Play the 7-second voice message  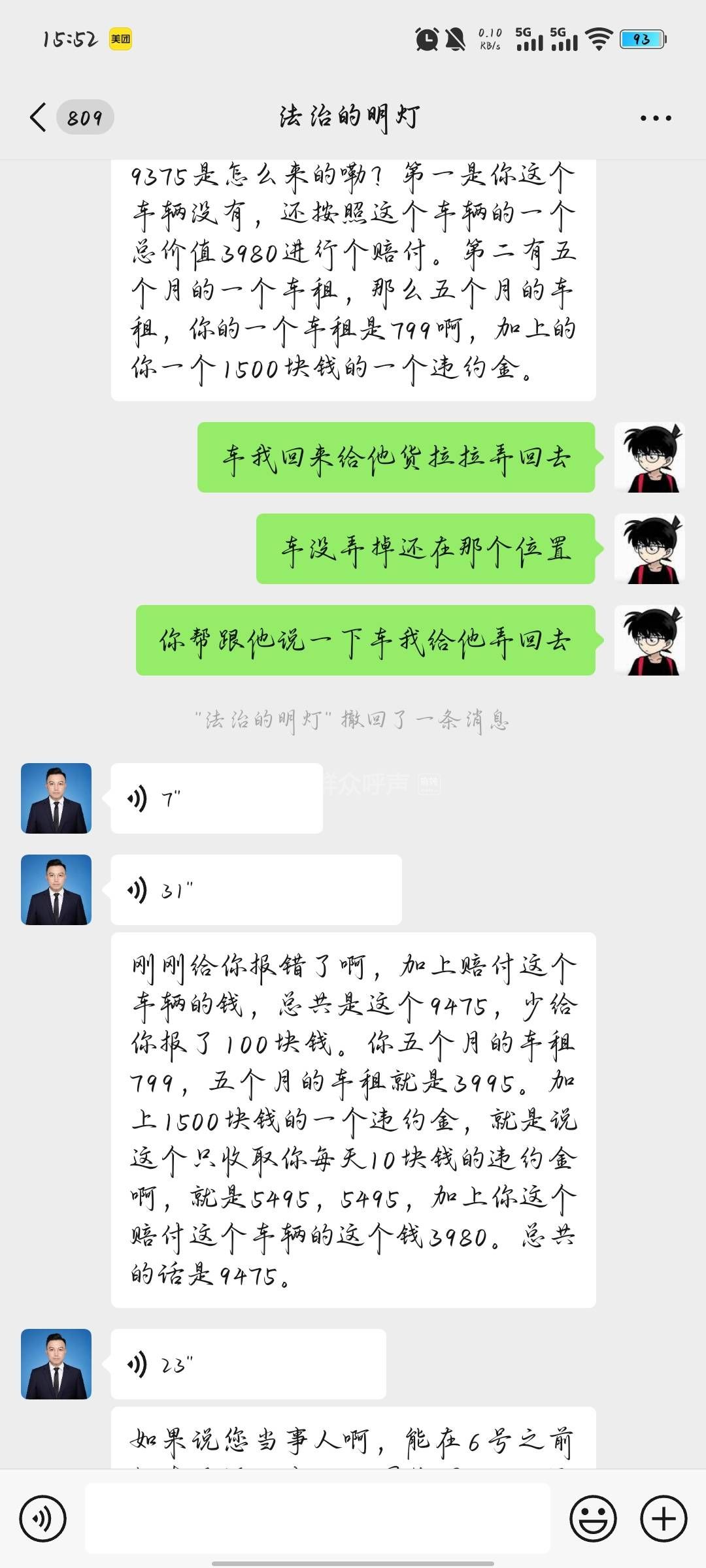(x=216, y=798)
